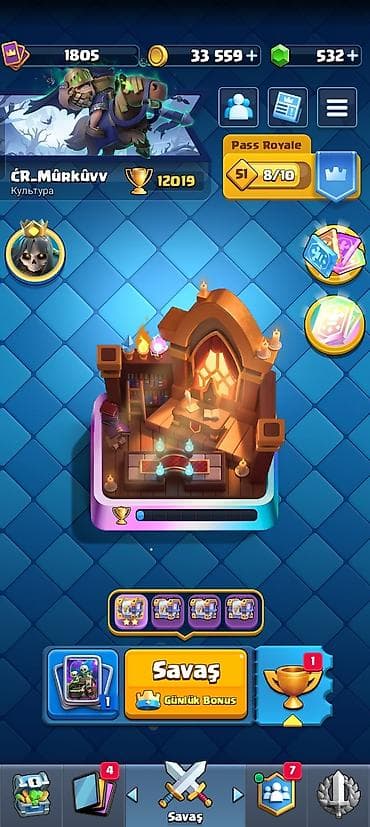
Task: Start a battle with the Savaş button
Action: [x=186, y=684]
